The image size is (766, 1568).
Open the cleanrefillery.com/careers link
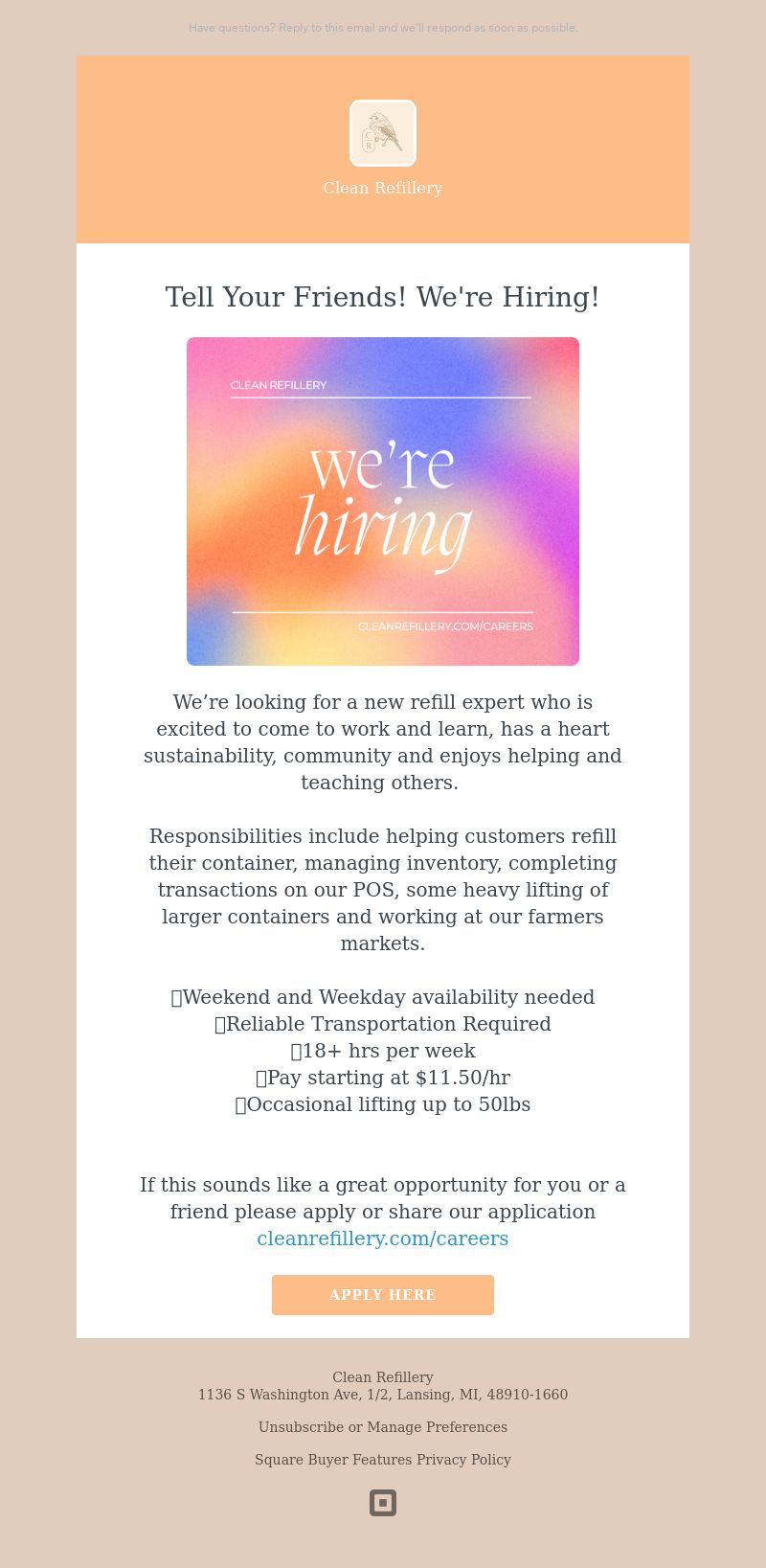pyautogui.click(x=383, y=1238)
